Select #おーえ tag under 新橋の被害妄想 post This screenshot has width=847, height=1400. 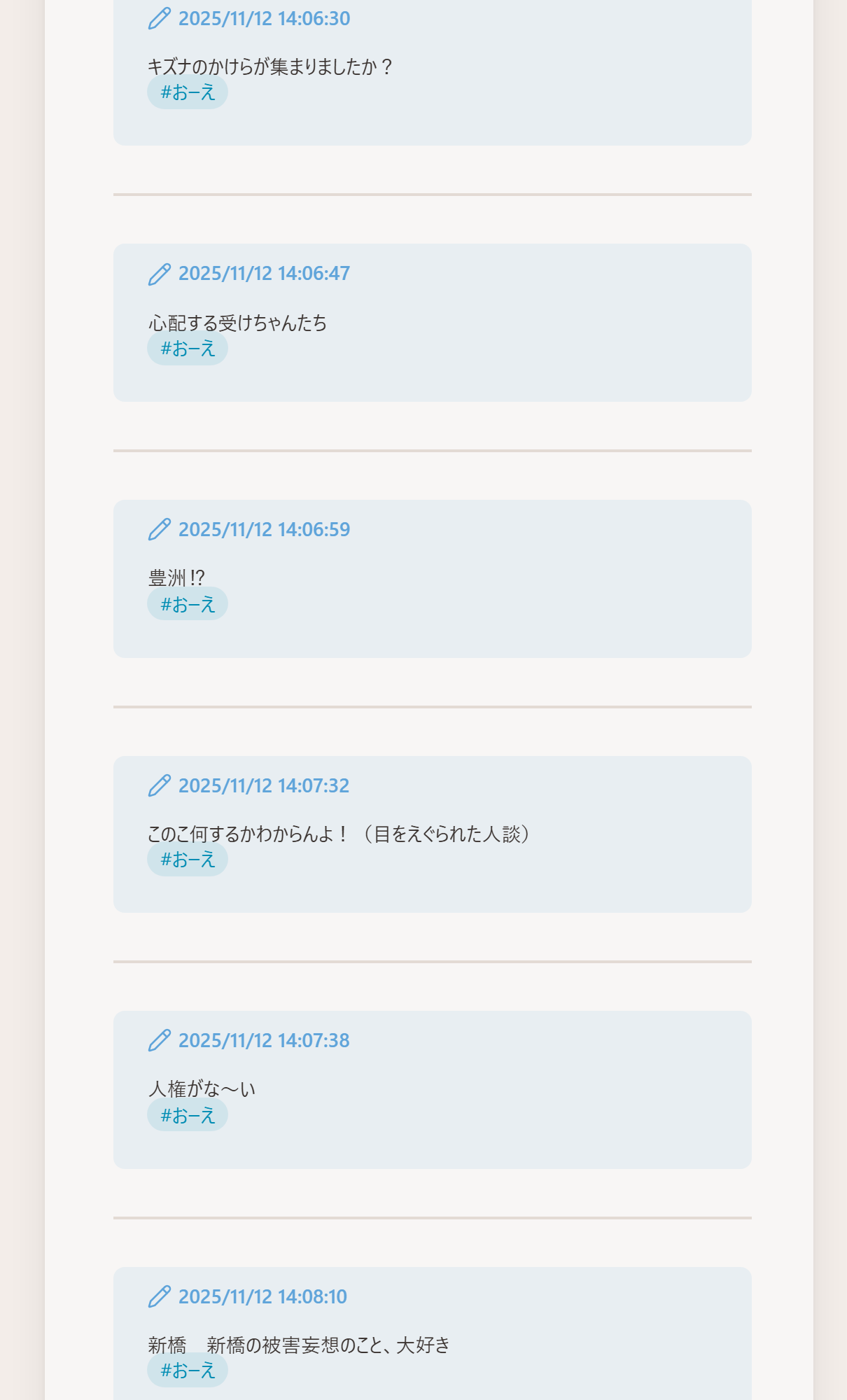(x=188, y=1371)
